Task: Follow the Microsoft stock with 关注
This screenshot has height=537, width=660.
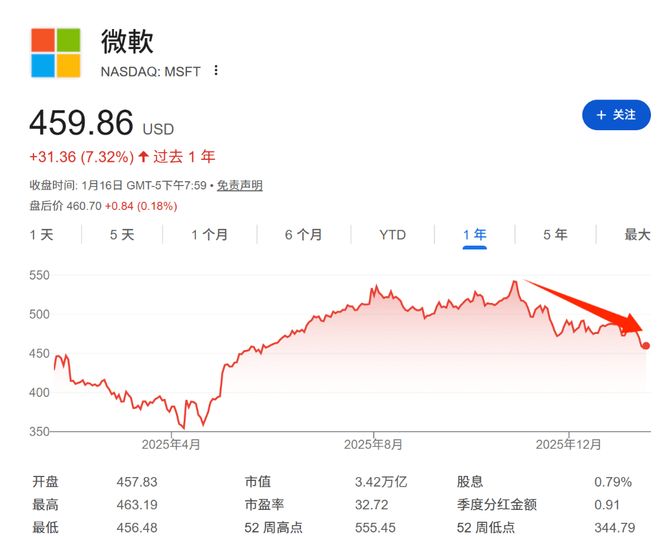Action: (x=615, y=115)
